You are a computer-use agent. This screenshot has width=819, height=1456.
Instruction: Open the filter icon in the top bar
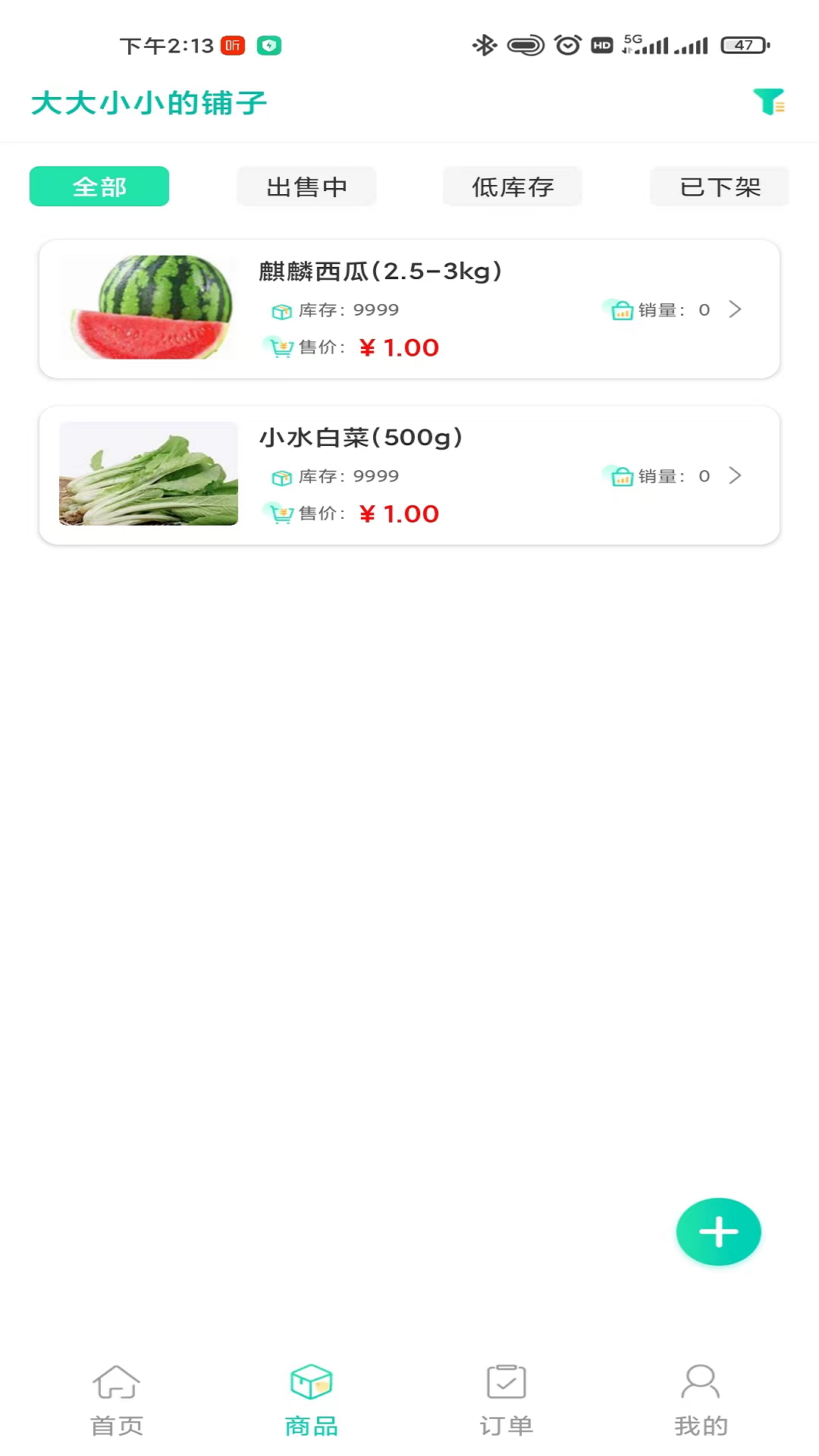point(768,102)
